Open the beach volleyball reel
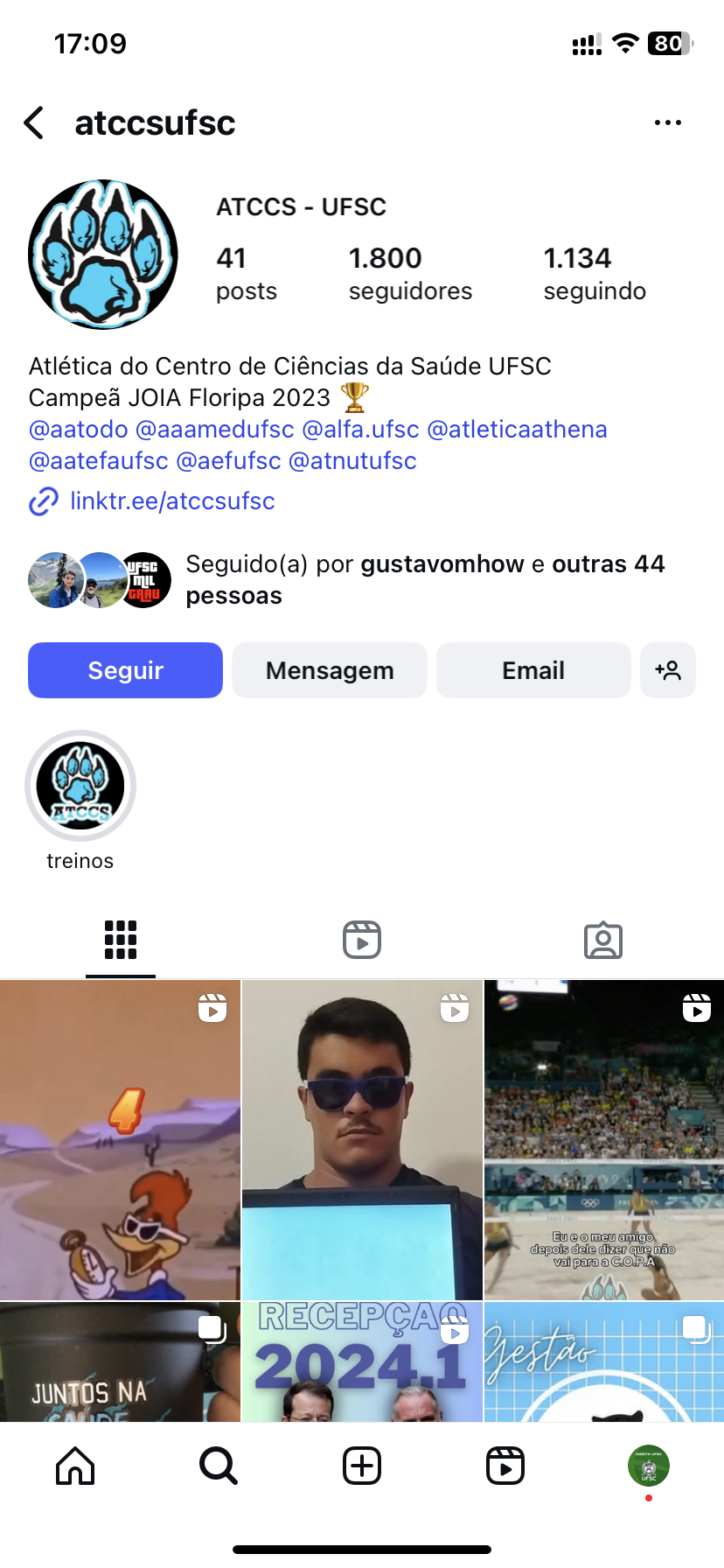The image size is (724, 1568). pyautogui.click(x=603, y=1139)
